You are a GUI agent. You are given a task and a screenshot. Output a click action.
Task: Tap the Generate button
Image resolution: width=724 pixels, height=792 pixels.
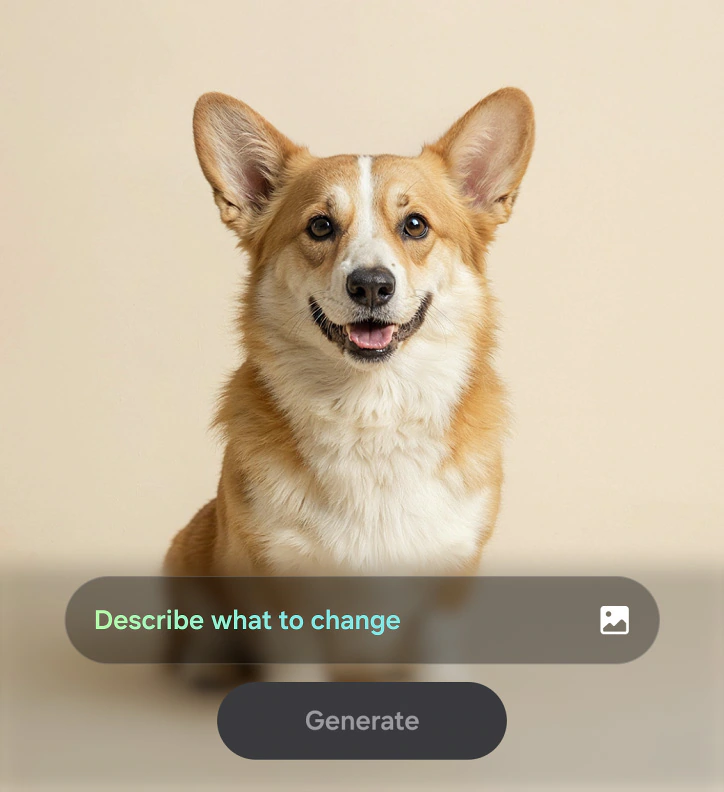362,721
